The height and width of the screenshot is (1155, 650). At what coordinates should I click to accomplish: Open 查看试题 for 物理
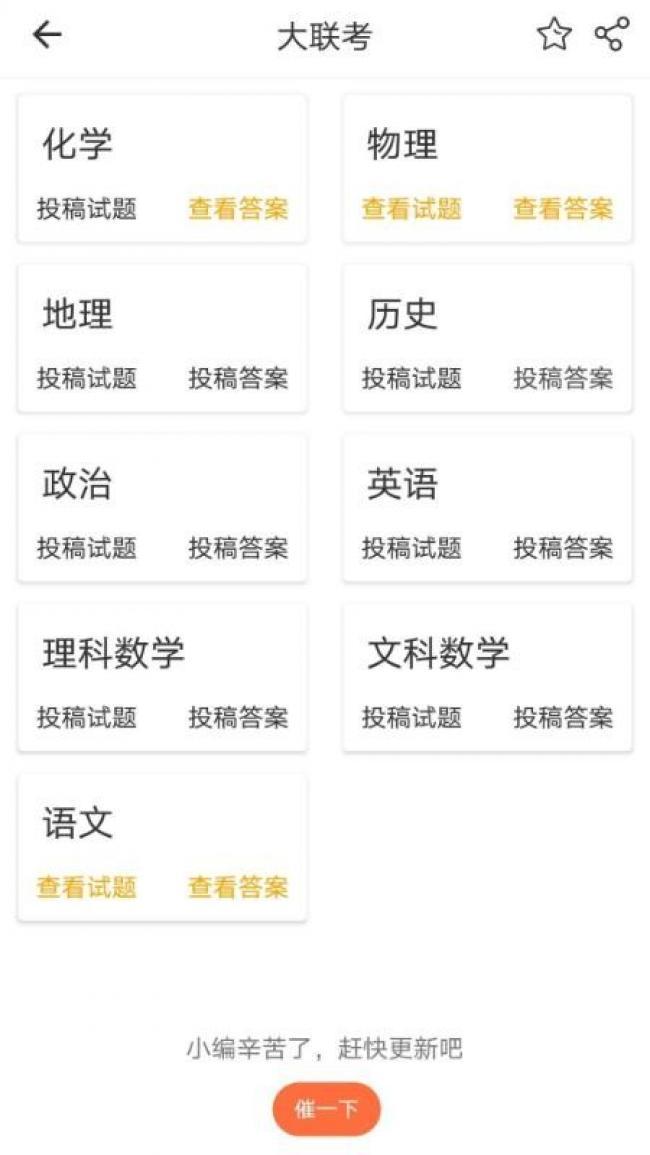pos(411,209)
